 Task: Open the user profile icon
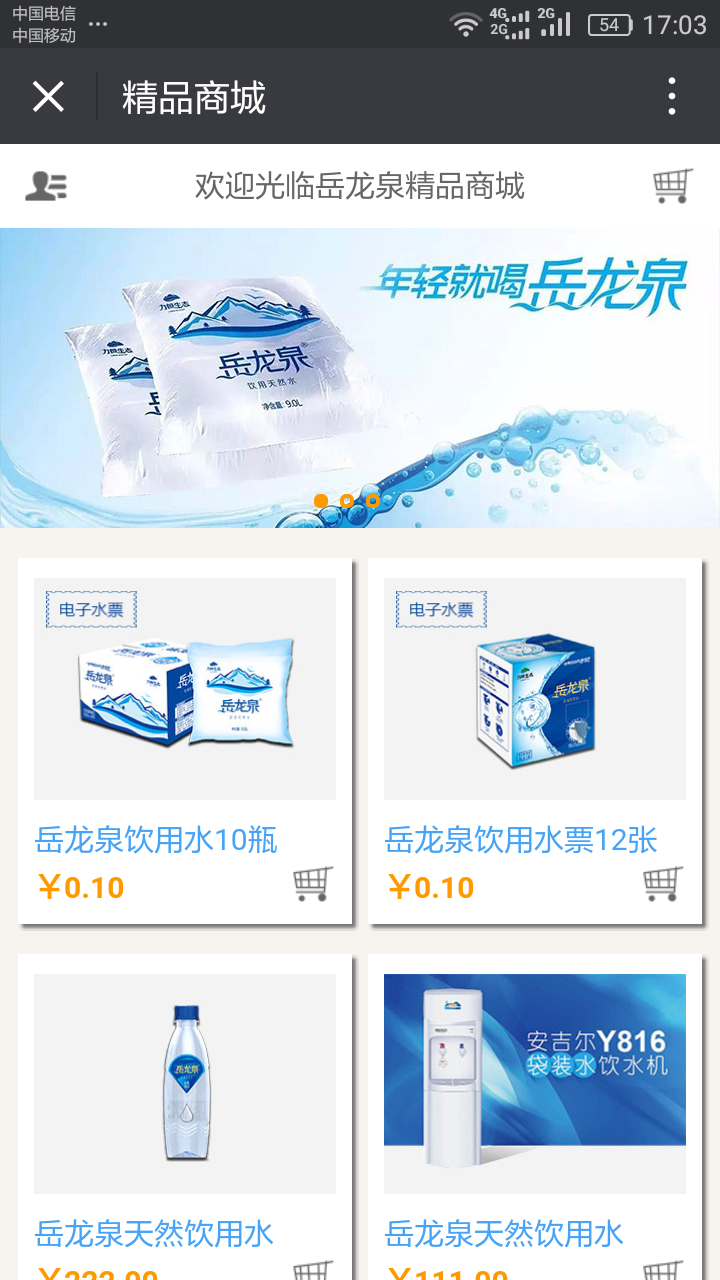[46, 186]
